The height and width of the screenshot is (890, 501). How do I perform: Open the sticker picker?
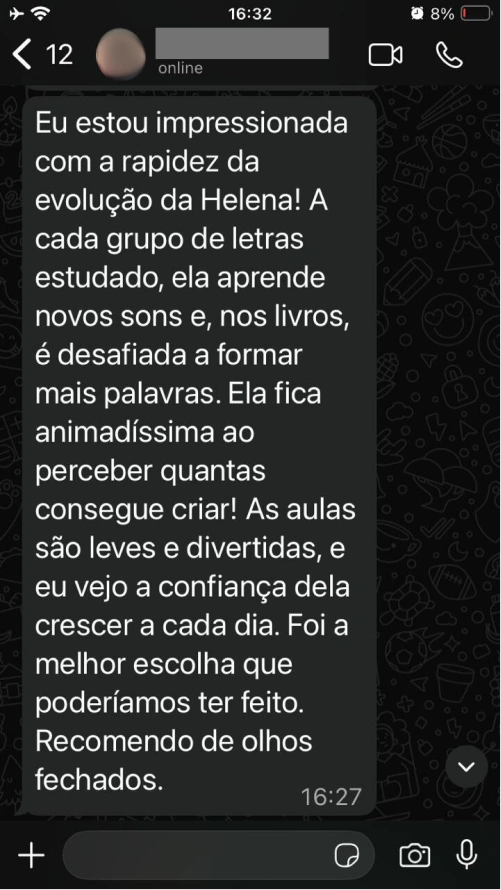(x=347, y=855)
